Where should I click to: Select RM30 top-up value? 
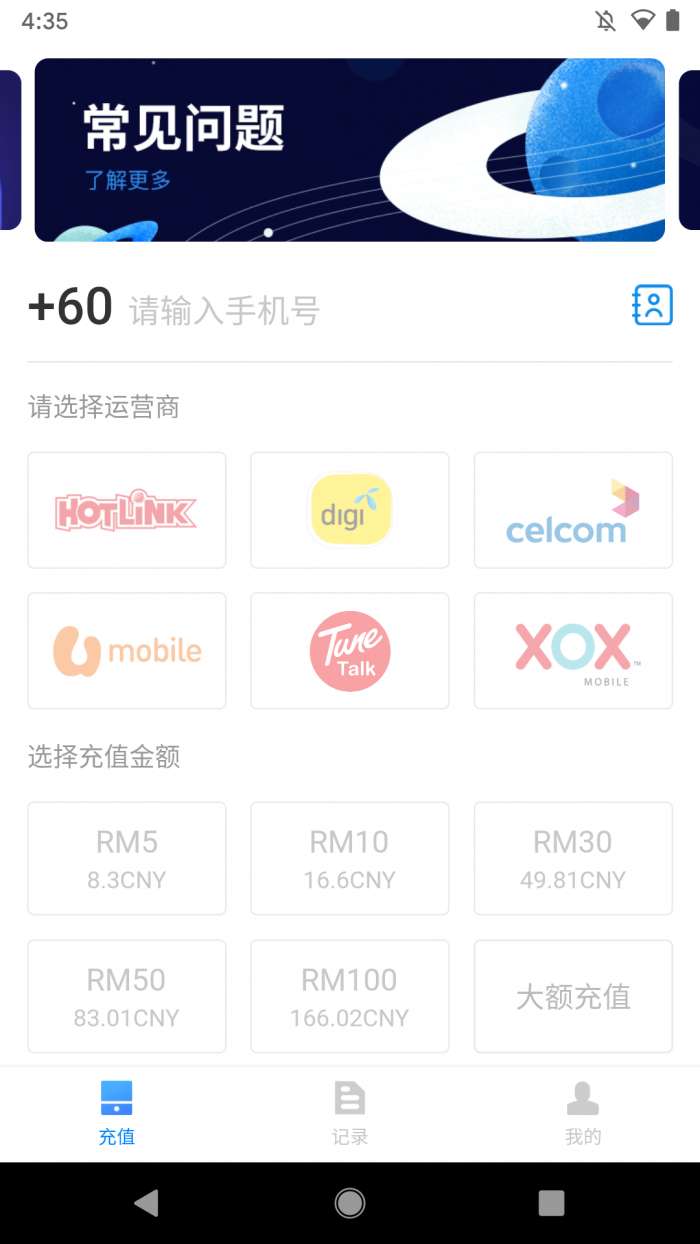[x=573, y=858]
